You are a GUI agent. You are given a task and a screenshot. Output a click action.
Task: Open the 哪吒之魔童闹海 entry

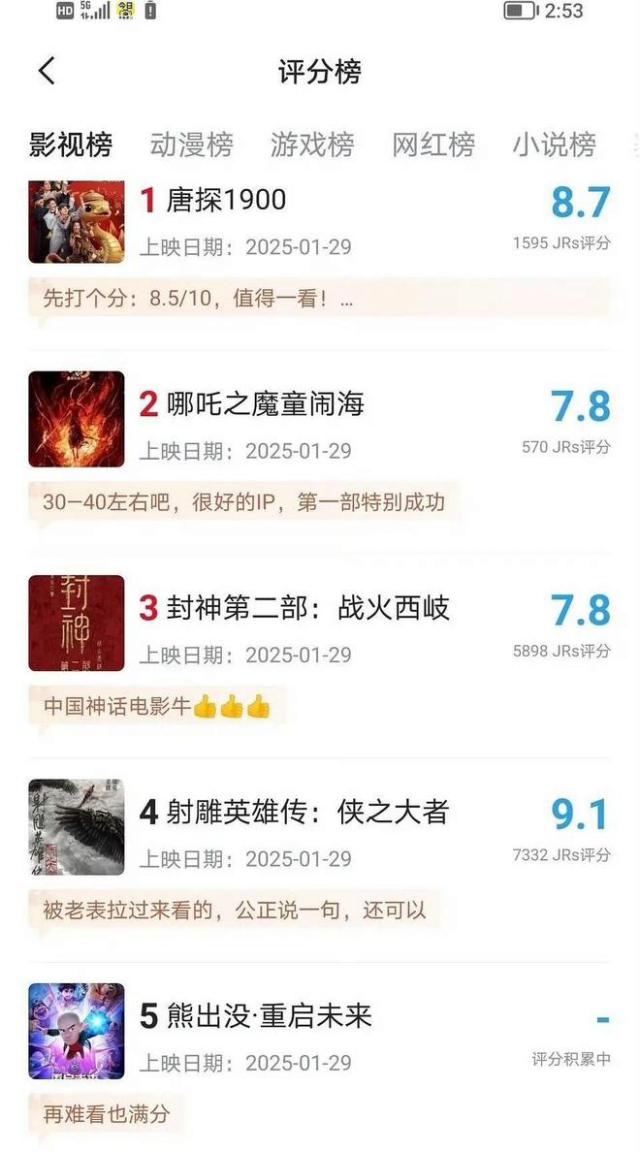coord(265,404)
